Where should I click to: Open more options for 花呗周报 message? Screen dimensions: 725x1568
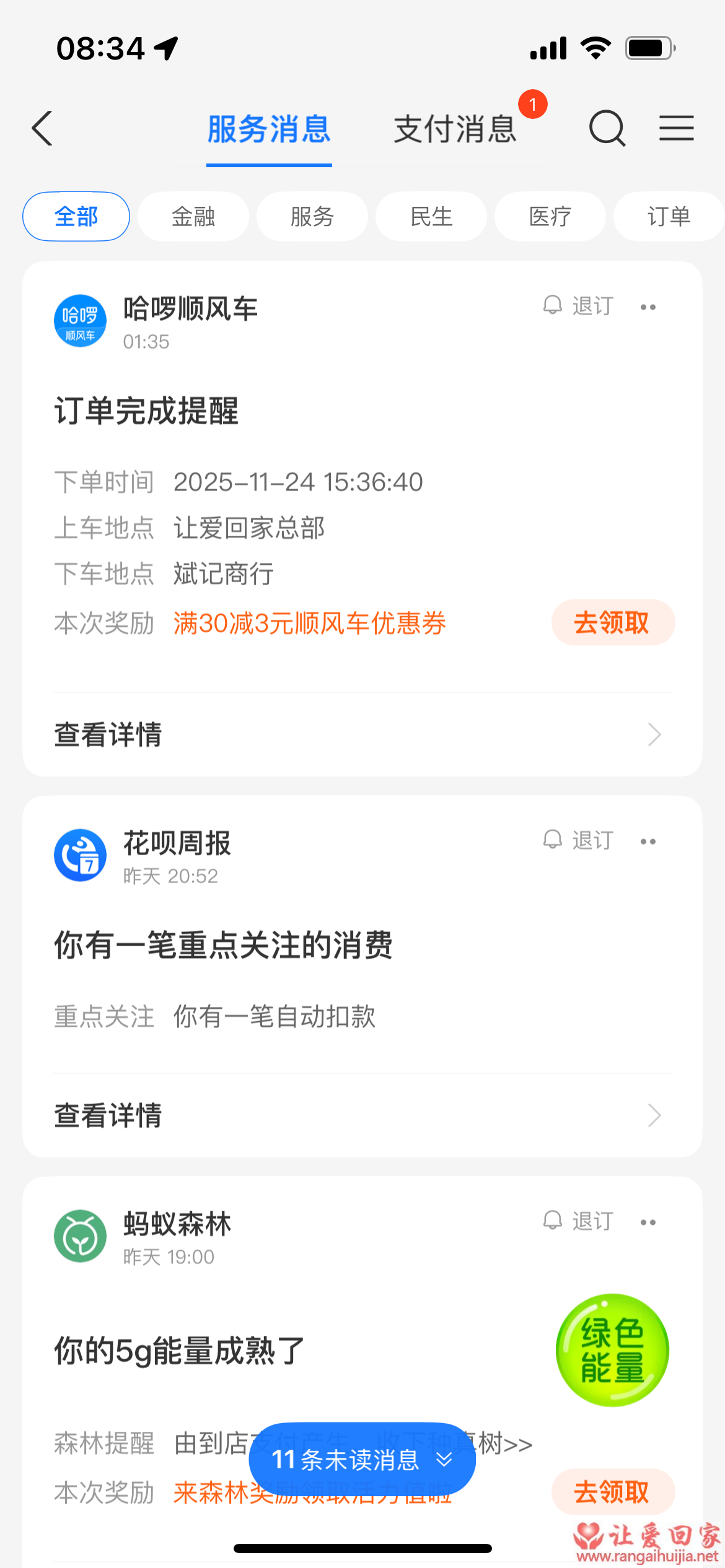pyautogui.click(x=648, y=842)
